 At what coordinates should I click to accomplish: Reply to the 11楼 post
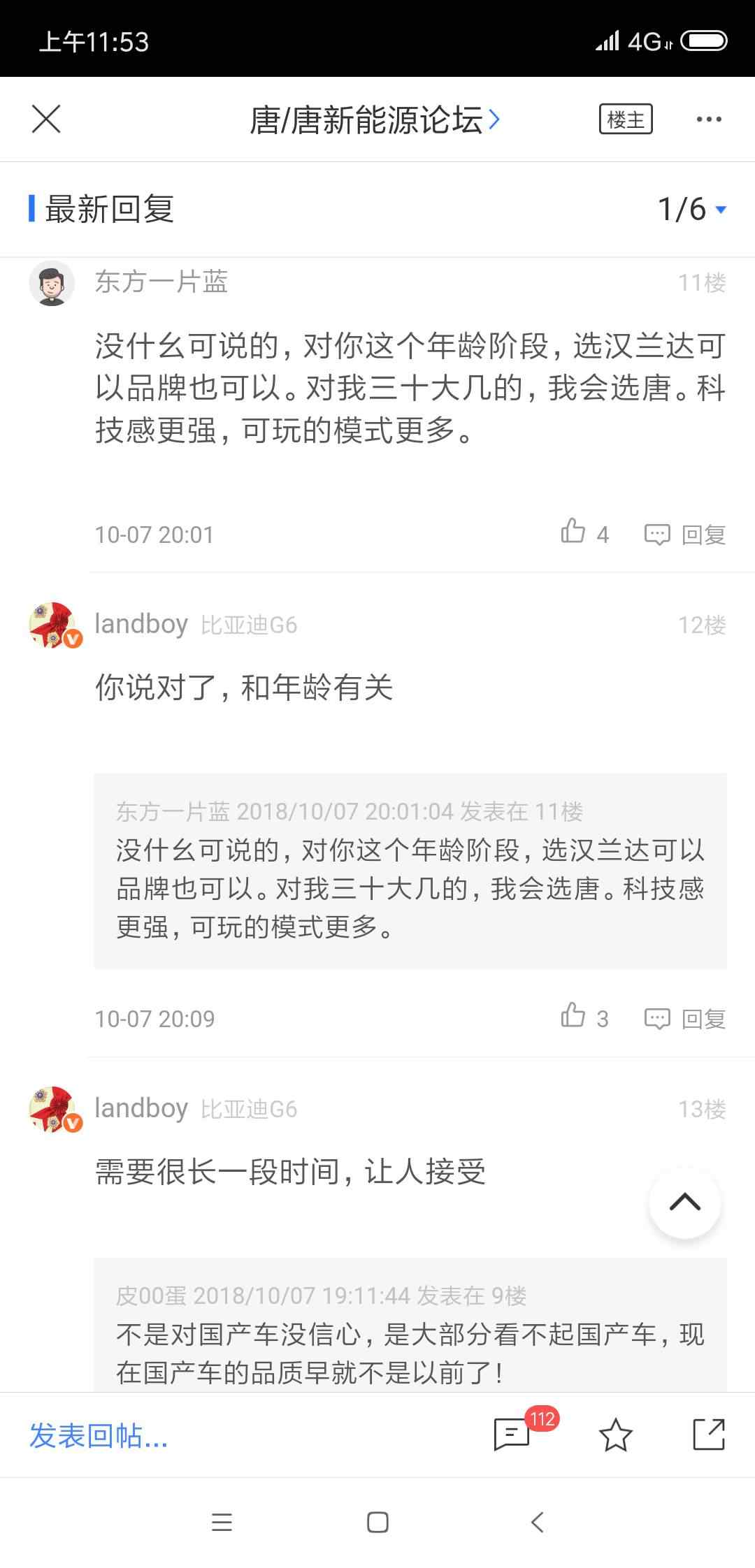pyautogui.click(x=685, y=535)
